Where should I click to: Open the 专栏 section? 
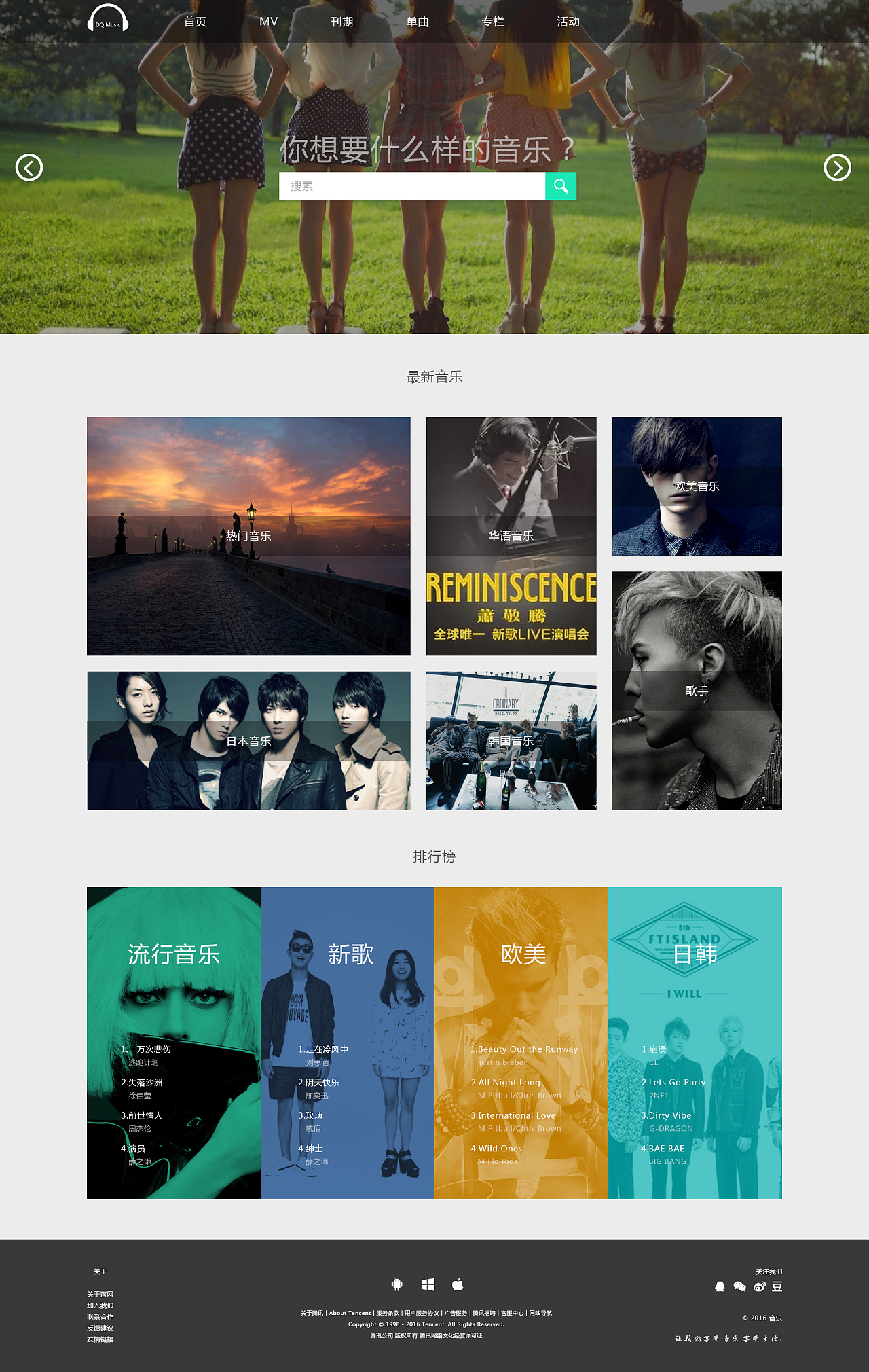493,22
